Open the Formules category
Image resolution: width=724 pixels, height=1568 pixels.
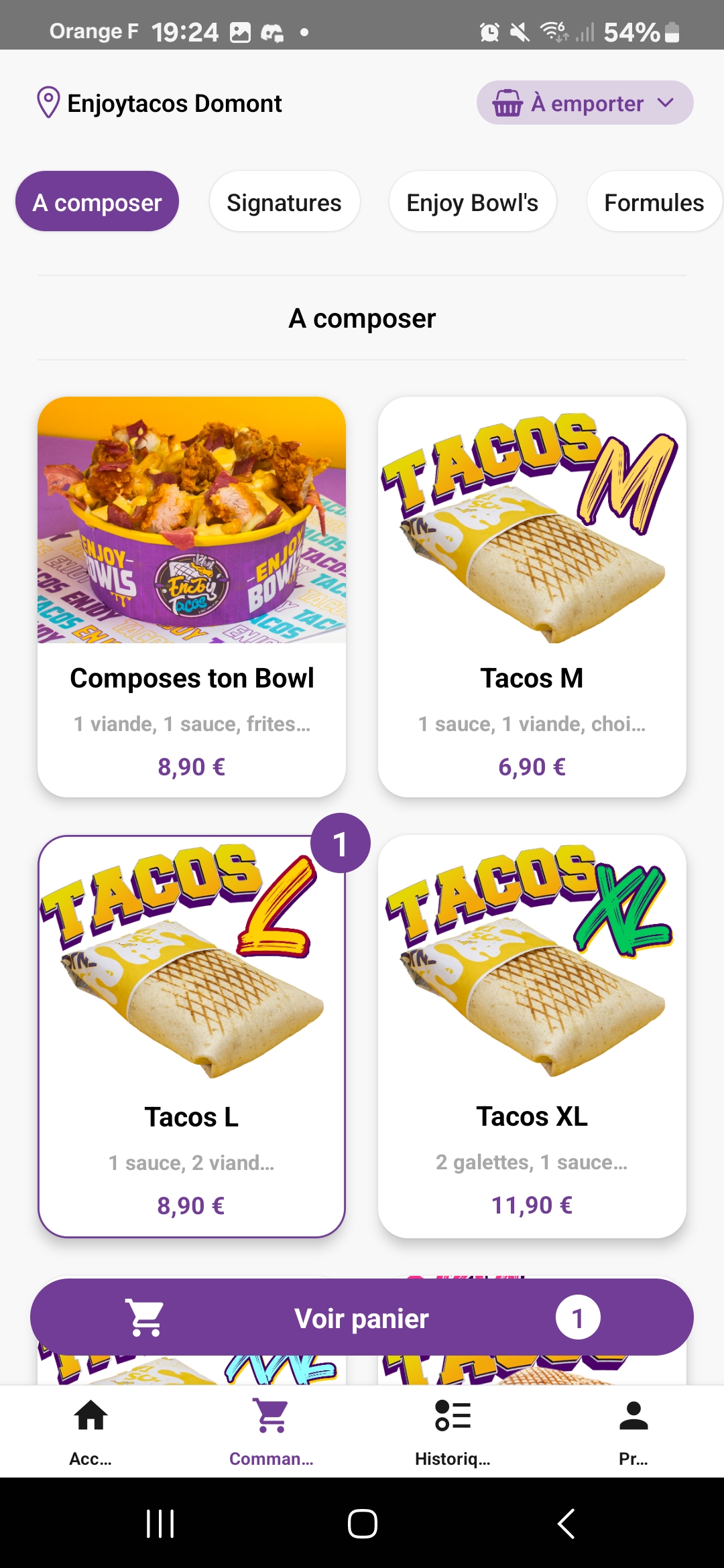654,202
